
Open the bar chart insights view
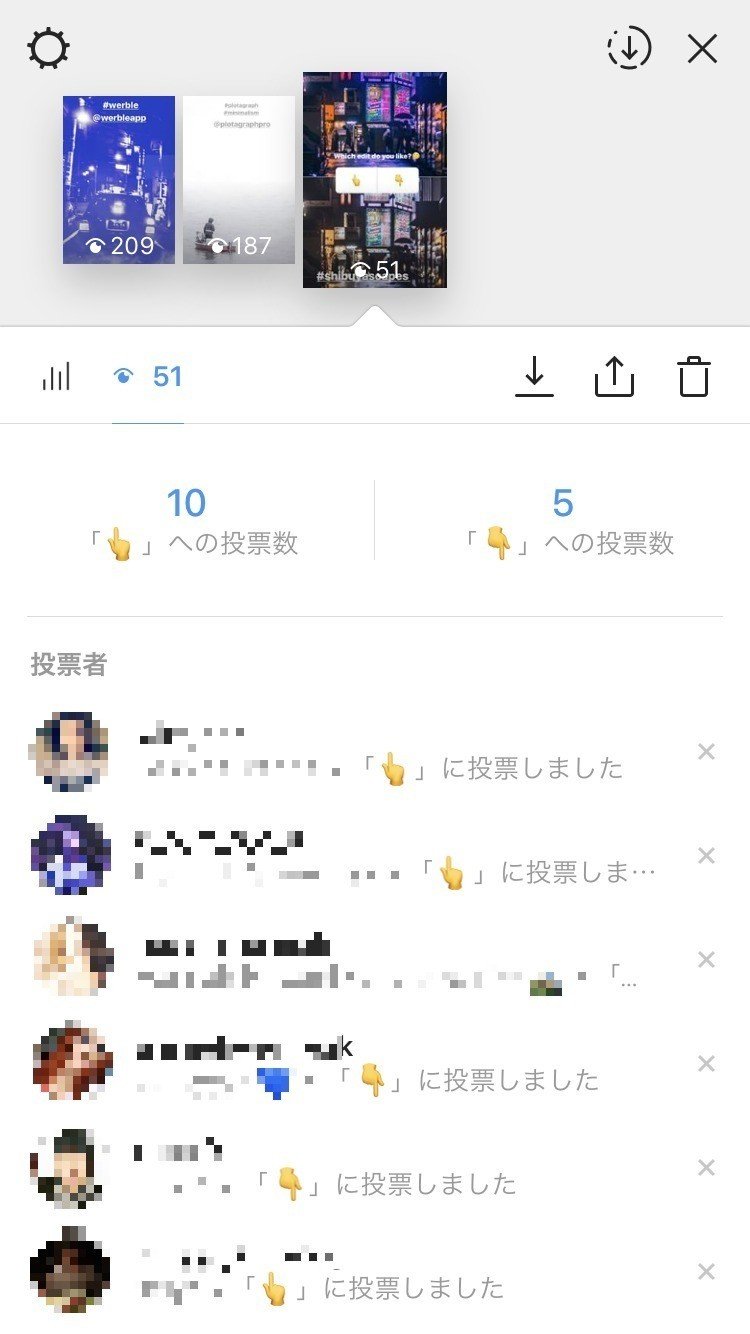(57, 377)
